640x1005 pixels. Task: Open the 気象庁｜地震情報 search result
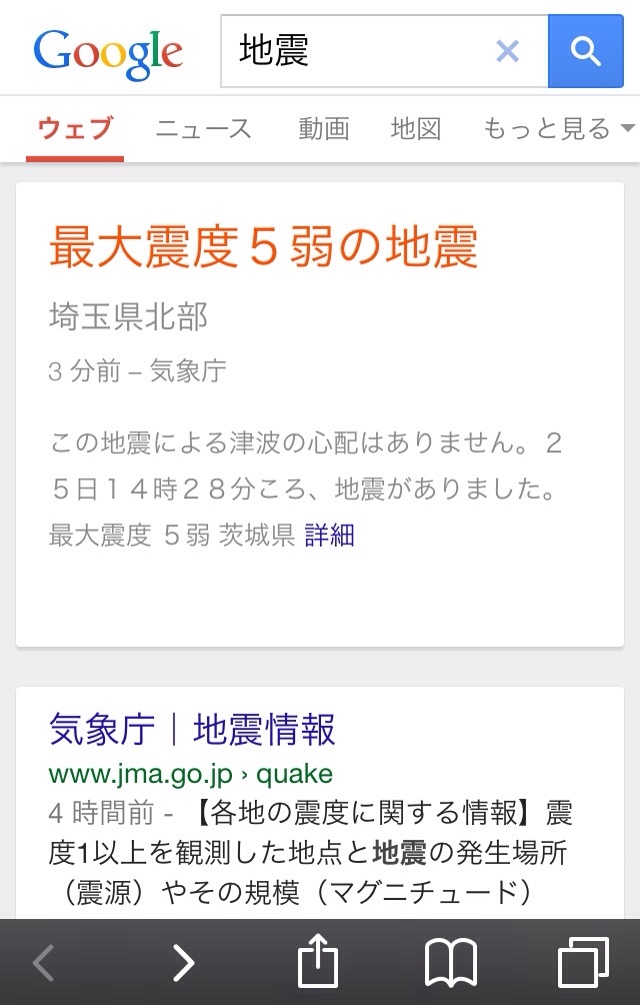point(192,731)
